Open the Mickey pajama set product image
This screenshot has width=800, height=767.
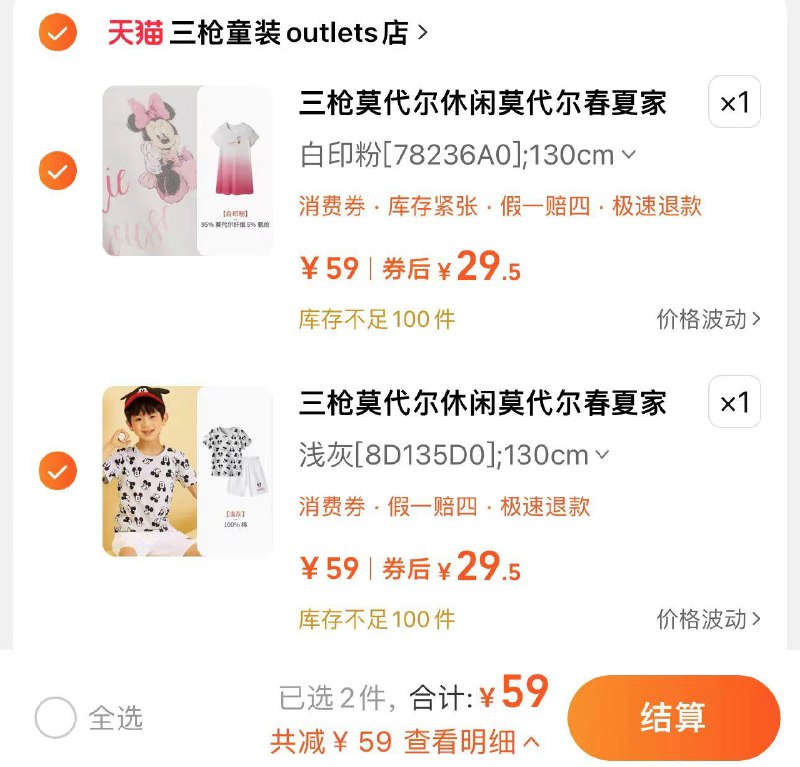pos(187,471)
